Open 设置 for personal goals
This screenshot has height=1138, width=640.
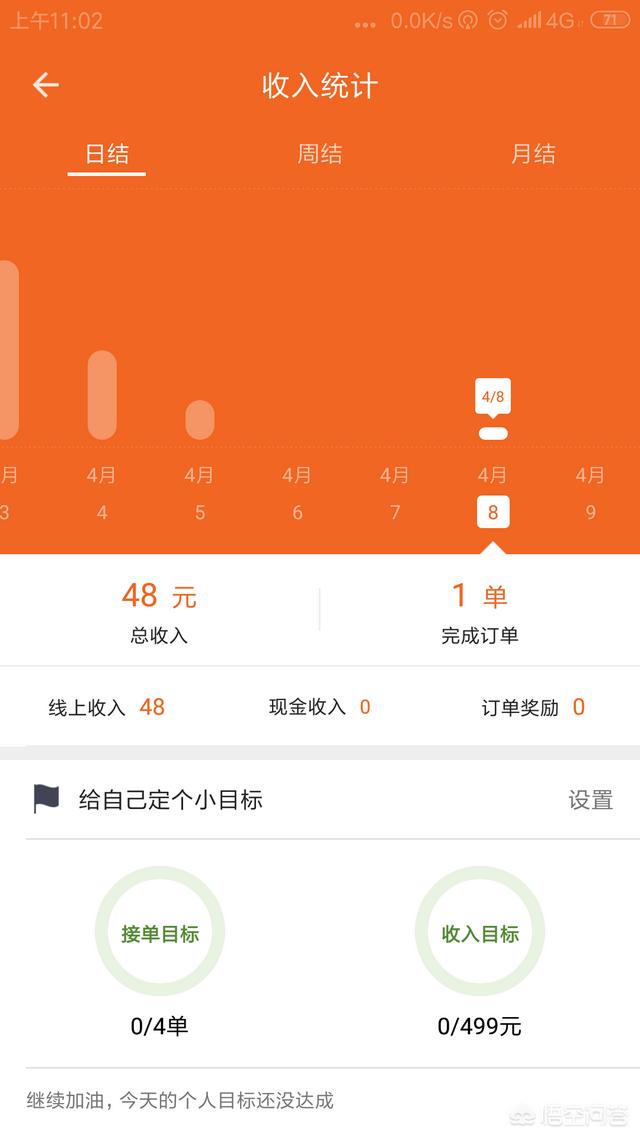(591, 800)
